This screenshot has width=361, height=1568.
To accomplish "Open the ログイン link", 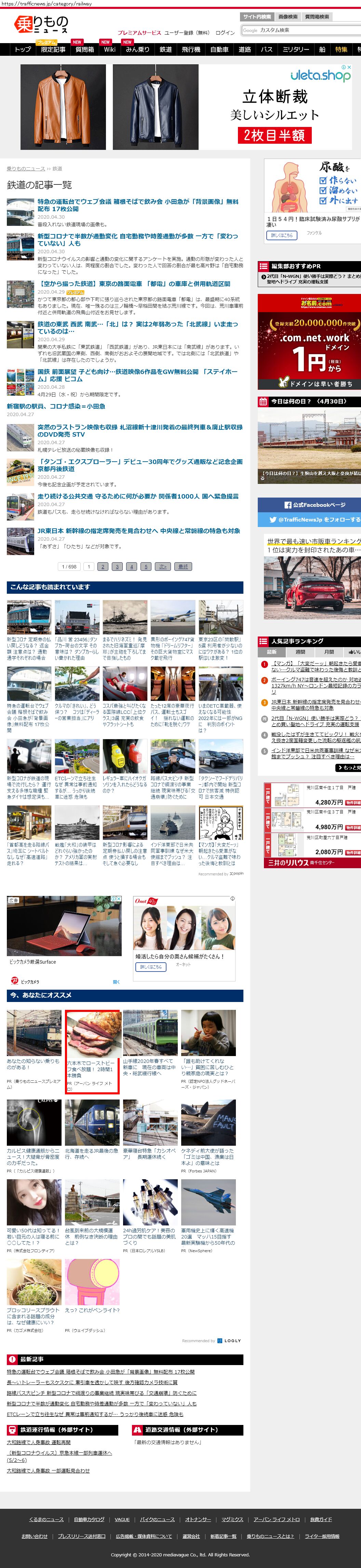I will 225,33.
